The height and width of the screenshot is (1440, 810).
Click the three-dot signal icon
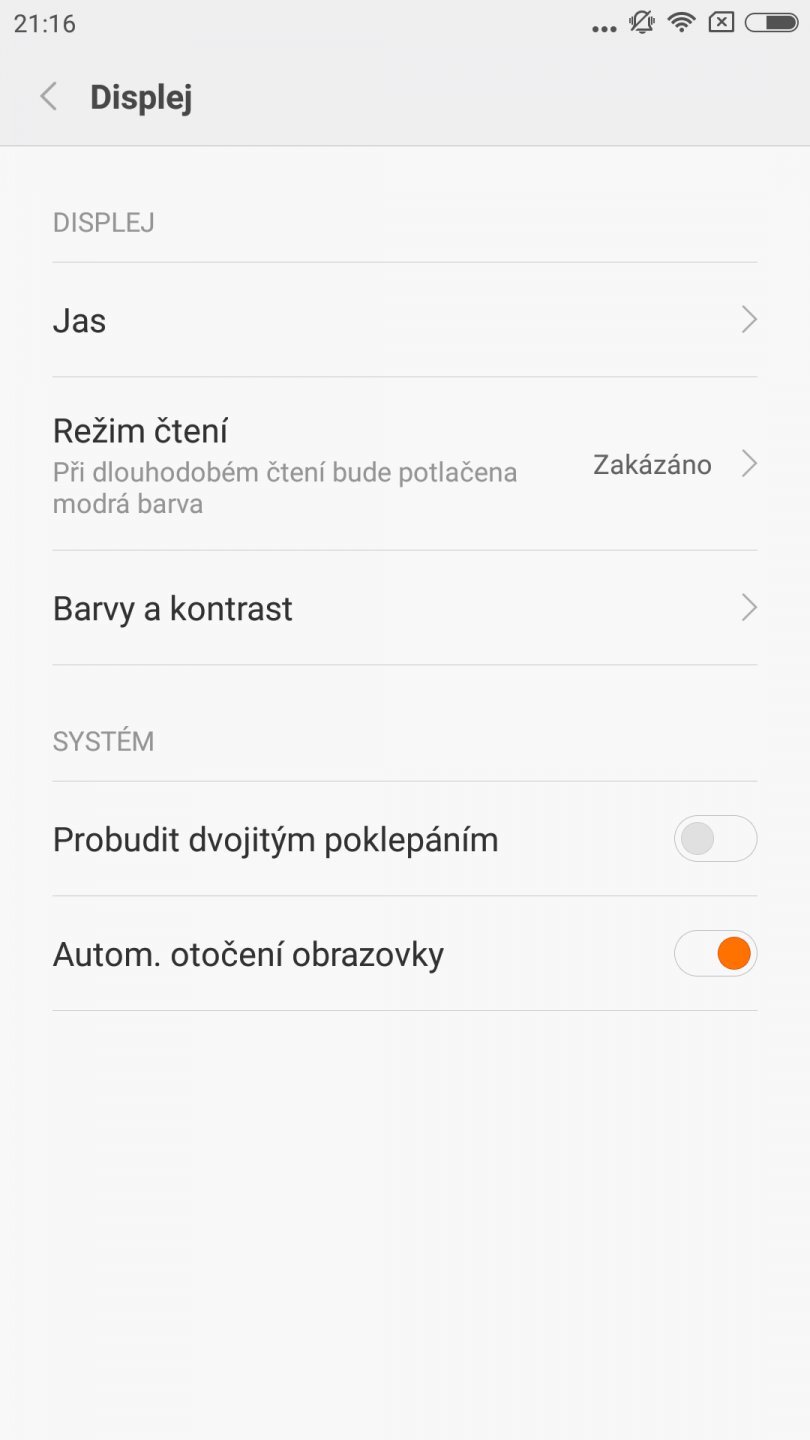pyautogui.click(x=603, y=27)
